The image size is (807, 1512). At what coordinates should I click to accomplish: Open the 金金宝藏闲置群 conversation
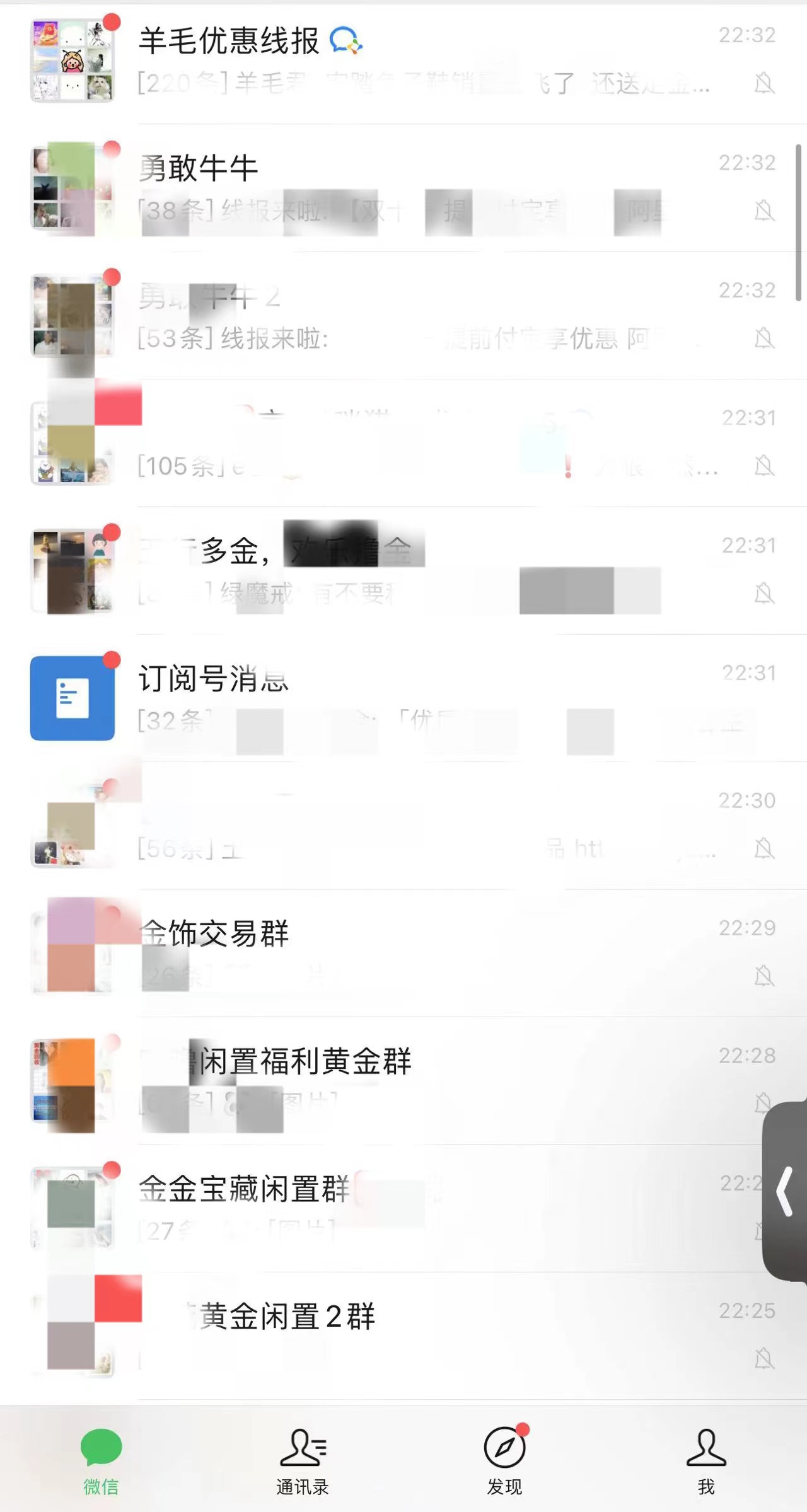[403, 1208]
